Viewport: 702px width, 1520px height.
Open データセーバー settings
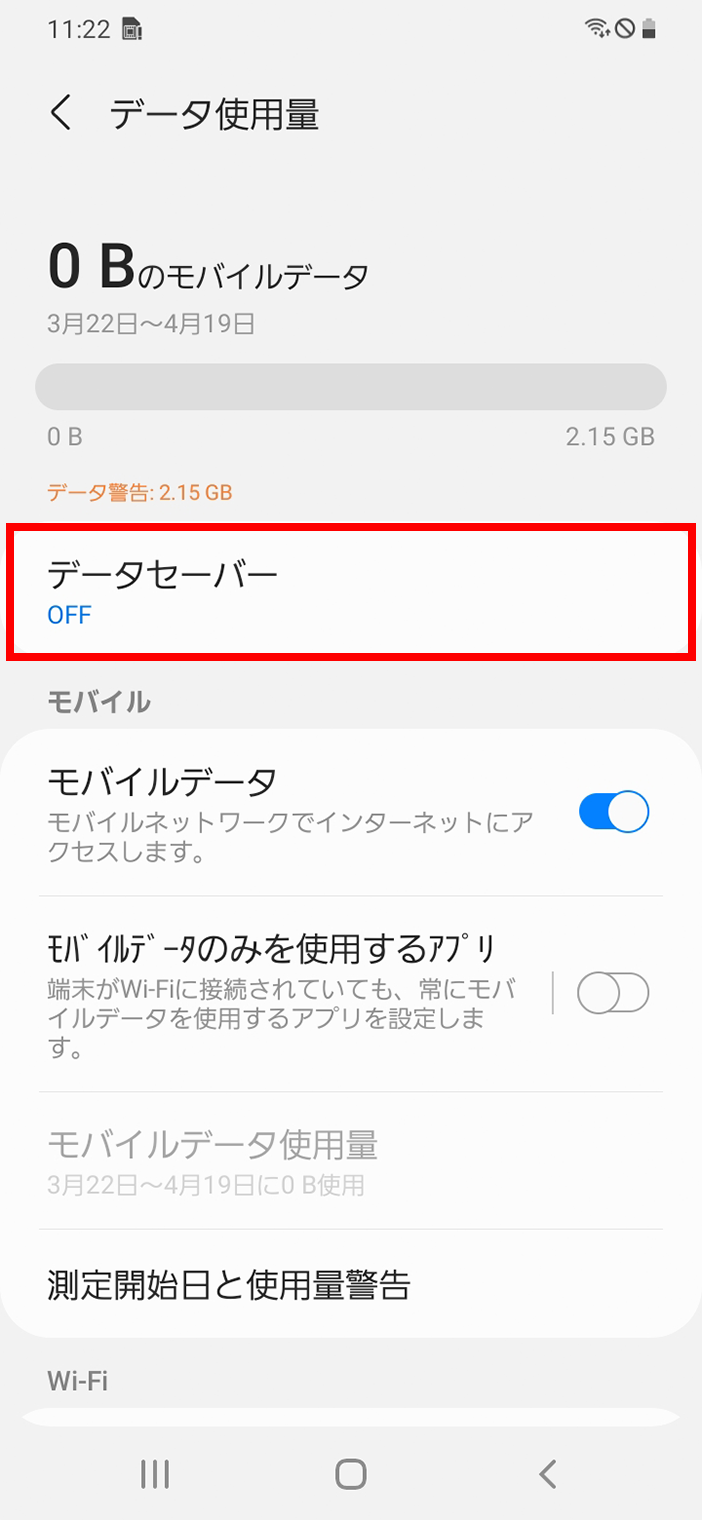pos(351,593)
